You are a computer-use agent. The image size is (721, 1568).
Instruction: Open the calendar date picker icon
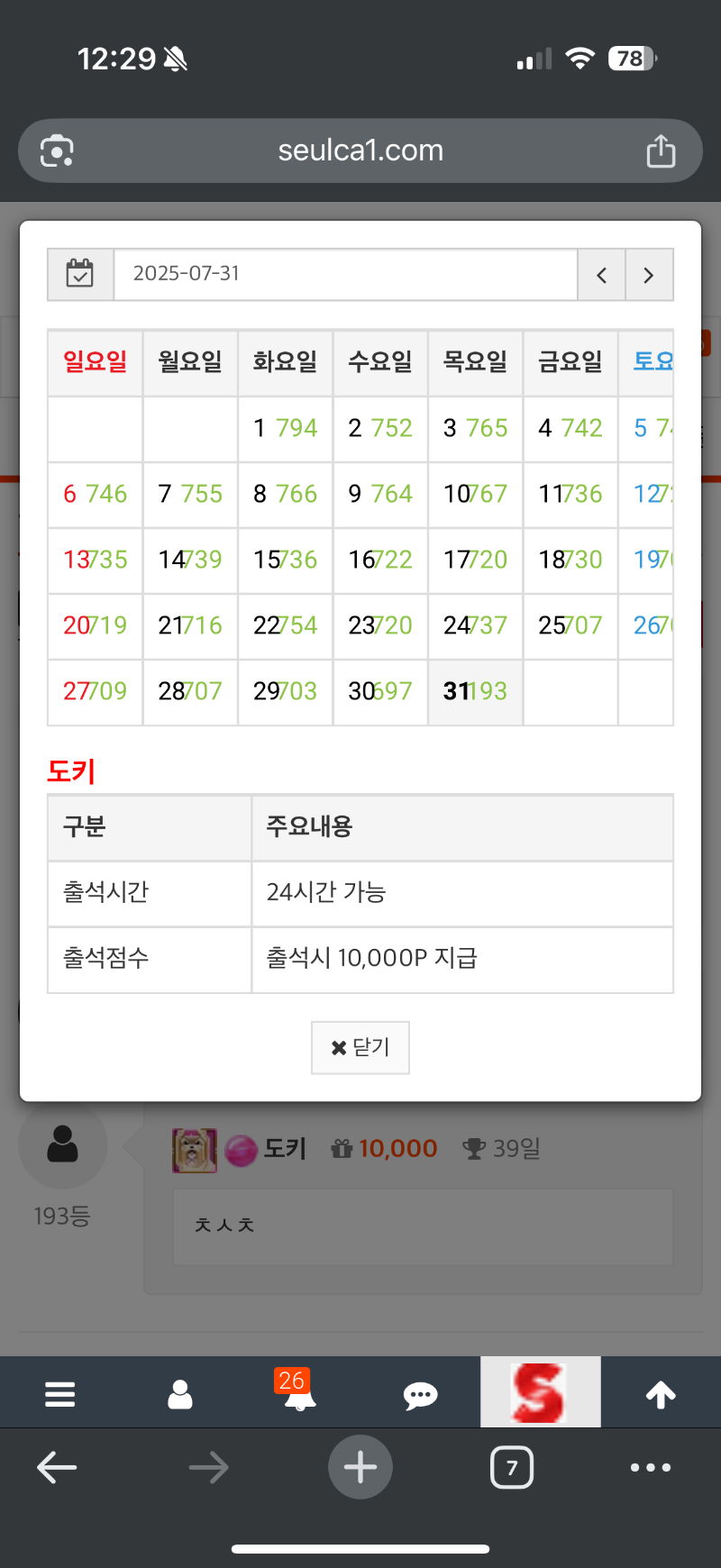coord(80,274)
